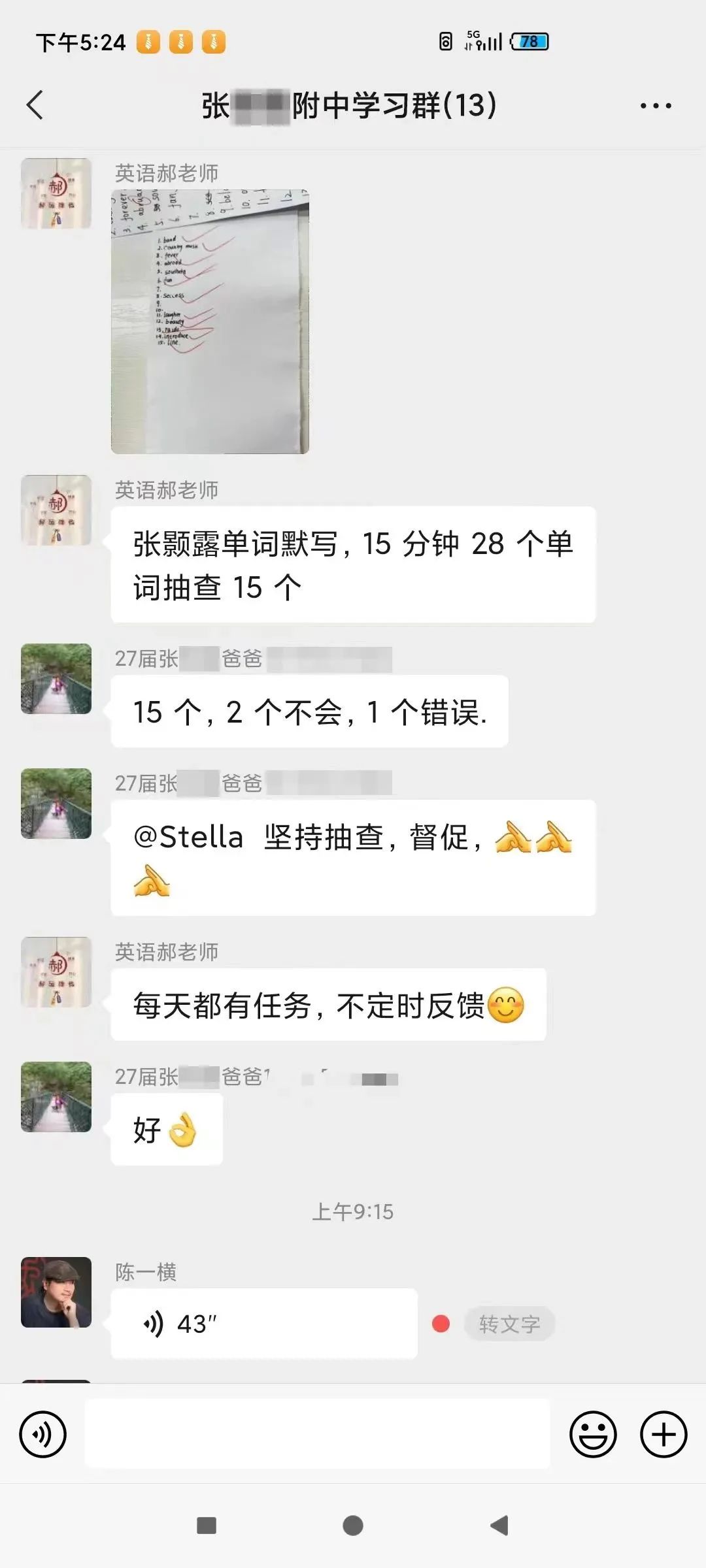Play 陈一横's 43-second voice message
This screenshot has width=706, height=1568.
click(x=263, y=1324)
